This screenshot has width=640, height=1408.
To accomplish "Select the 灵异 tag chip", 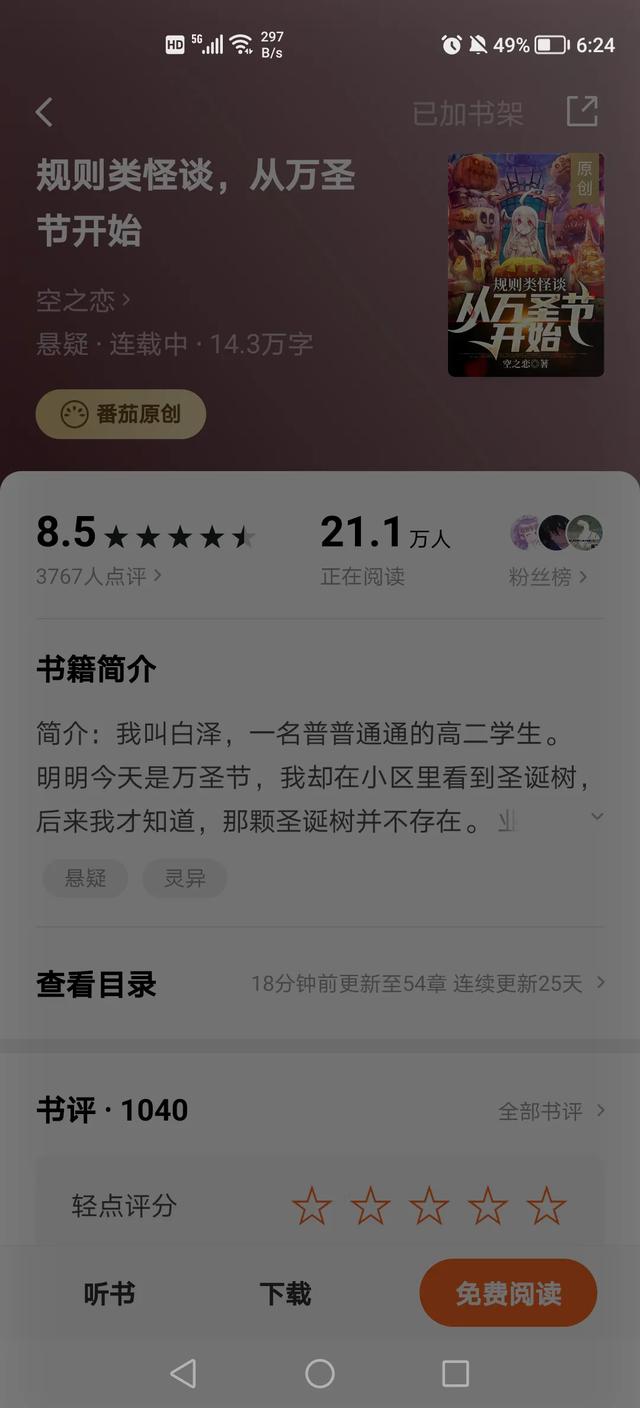I will point(184,878).
